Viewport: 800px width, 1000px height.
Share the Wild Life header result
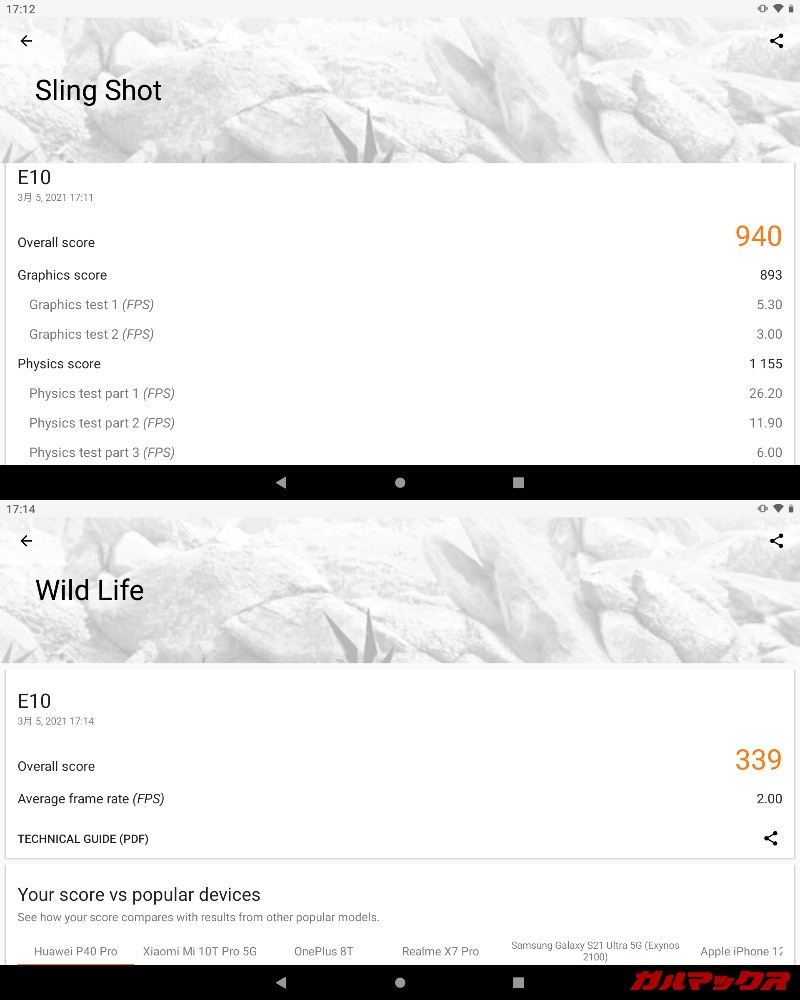pos(776,541)
